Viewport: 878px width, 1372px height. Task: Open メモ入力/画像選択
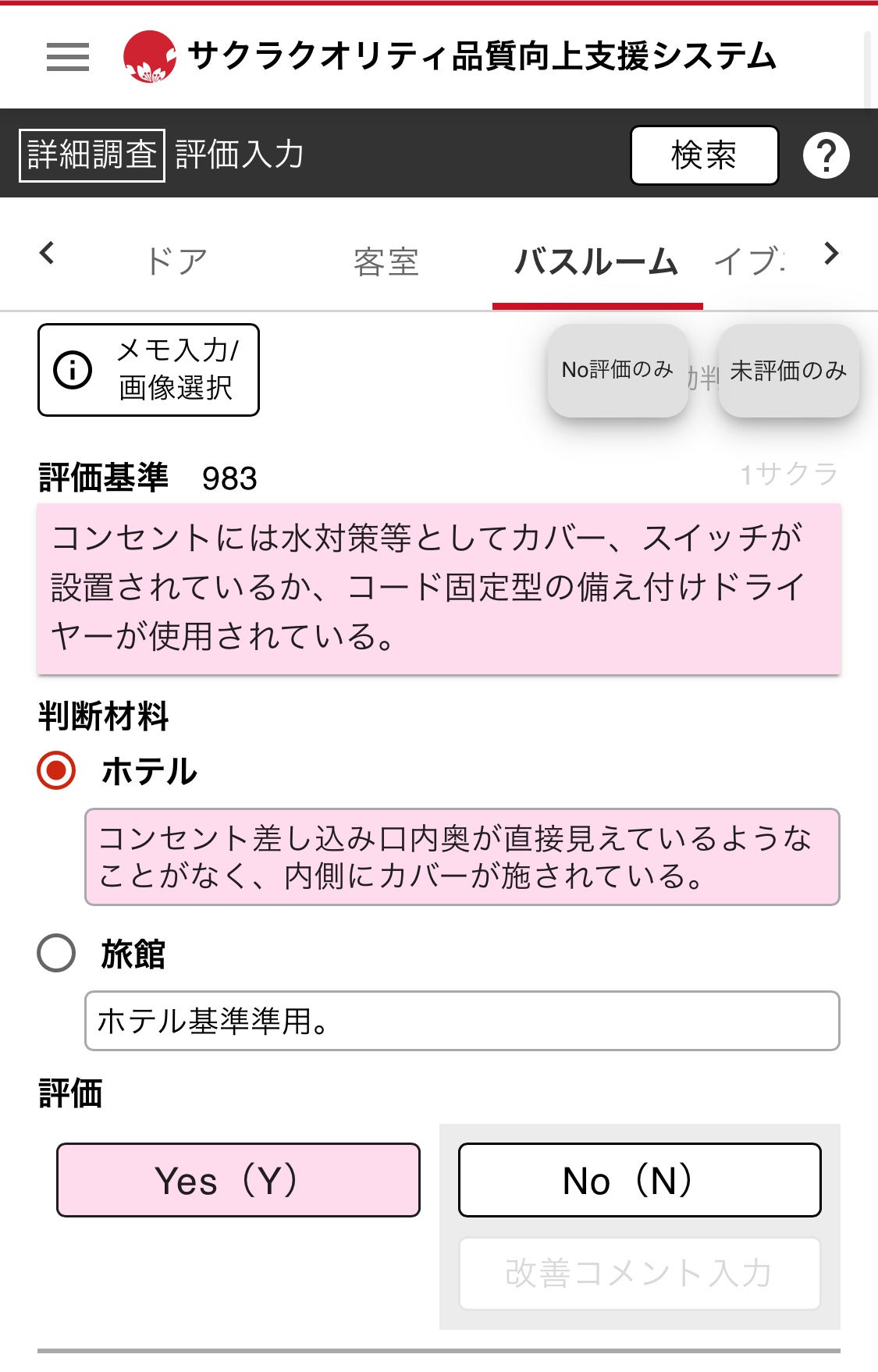(148, 370)
